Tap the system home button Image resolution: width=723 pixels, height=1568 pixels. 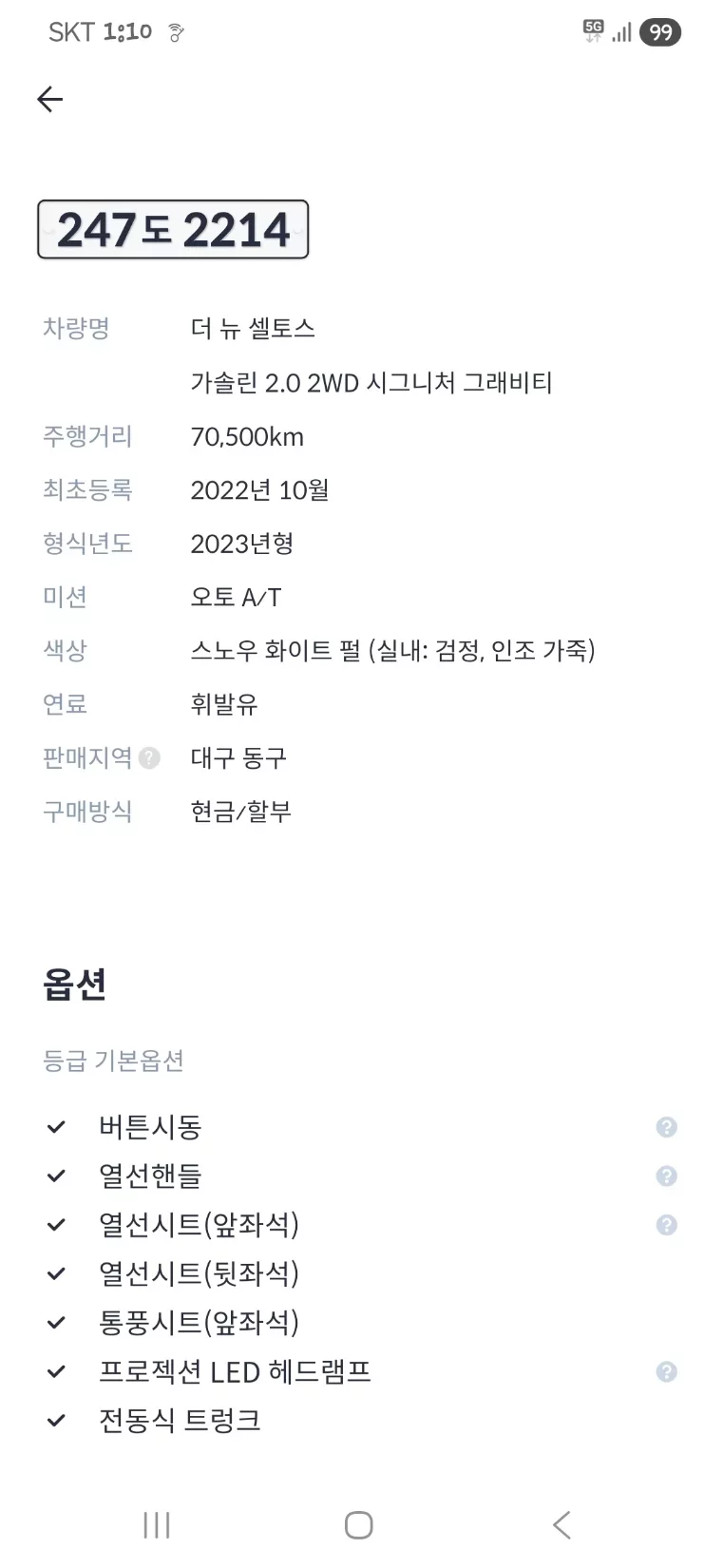pos(358,1525)
